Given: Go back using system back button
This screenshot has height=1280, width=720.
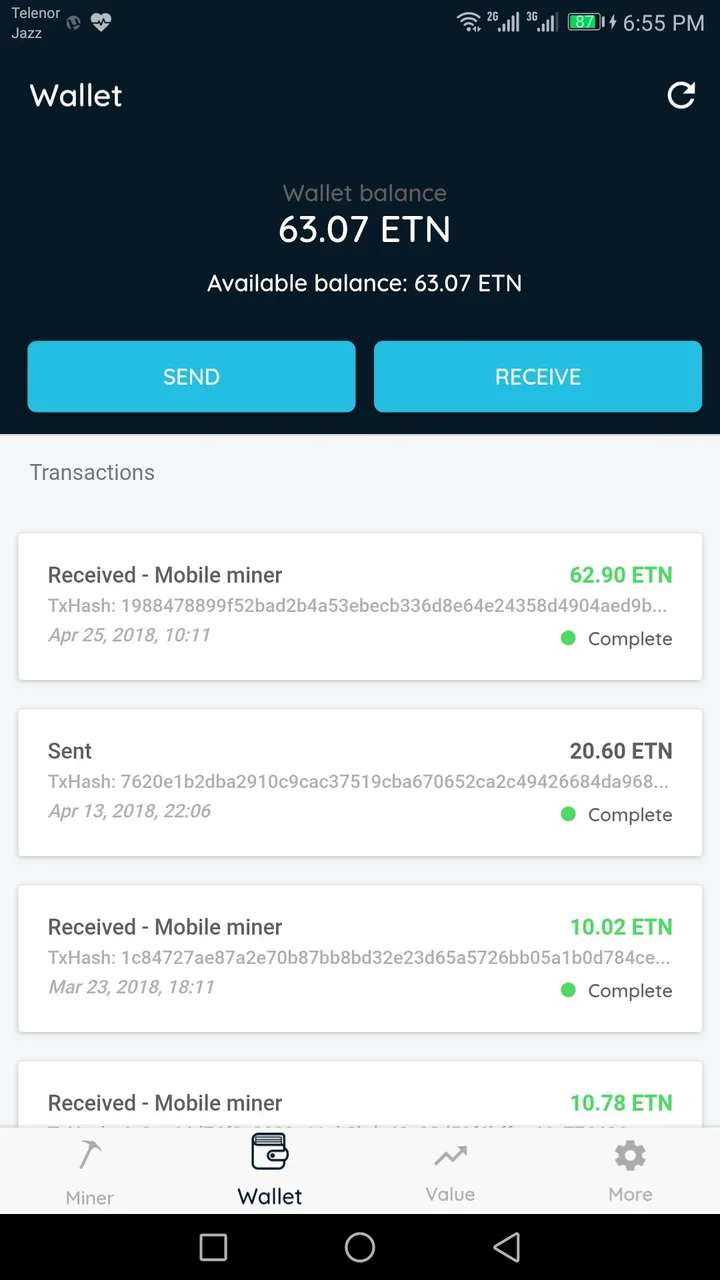Looking at the screenshot, I should click(507, 1247).
